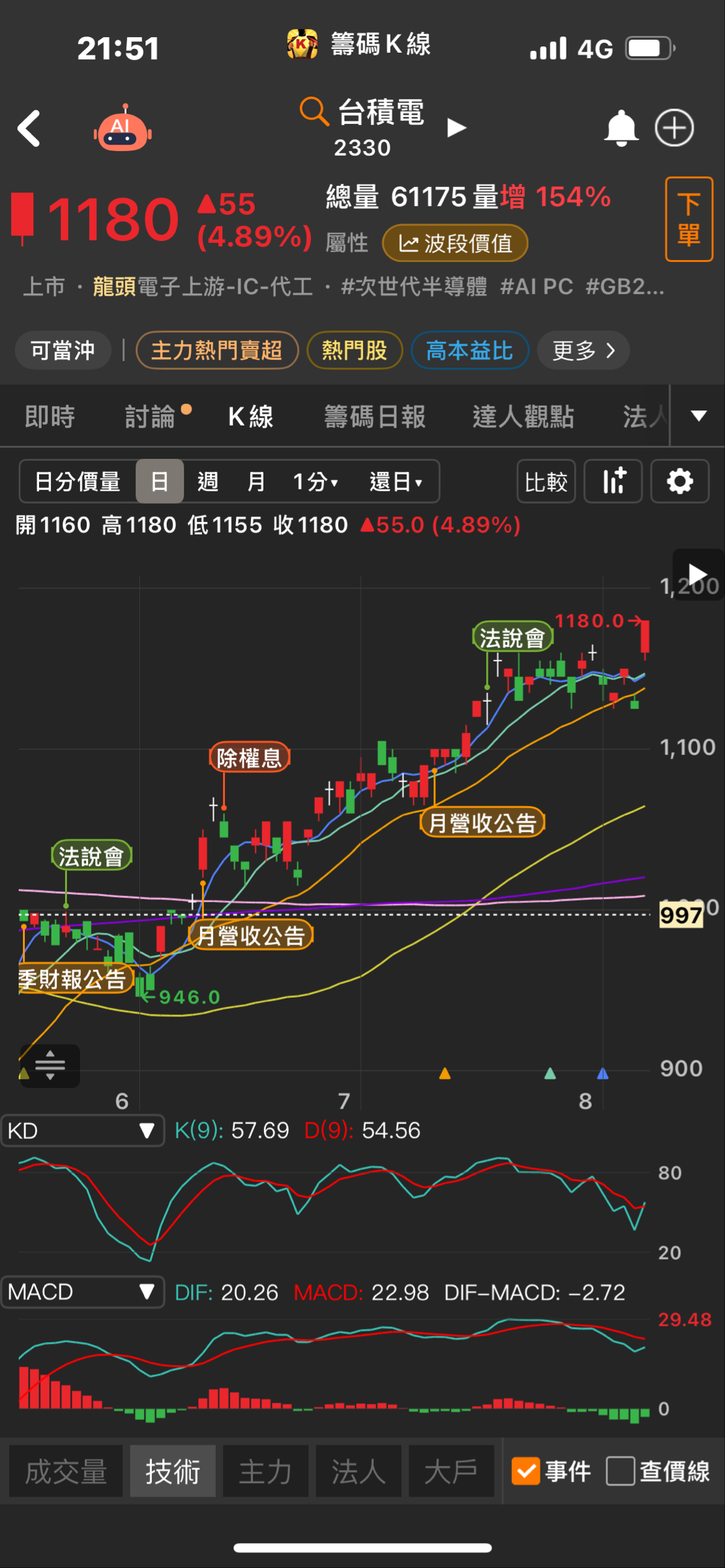Uncheck the 事件 events checkbox
The height and width of the screenshot is (1568, 725).
pos(526,1471)
